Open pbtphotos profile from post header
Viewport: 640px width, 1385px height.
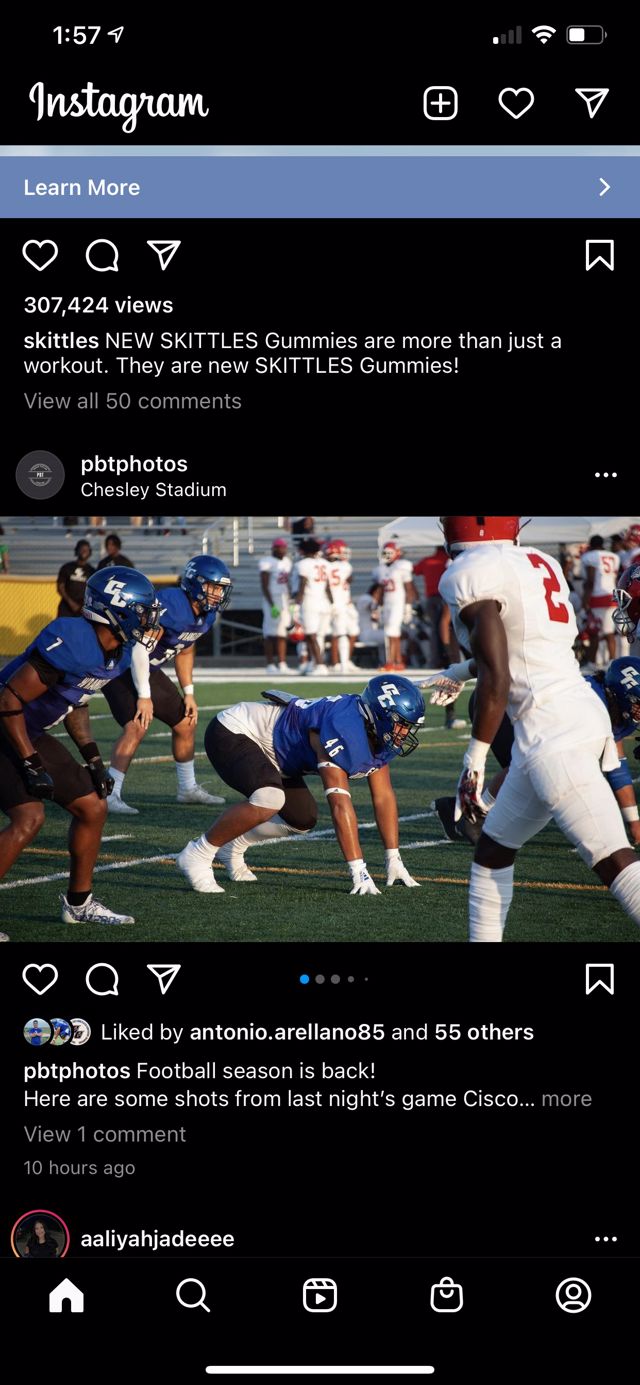point(134,464)
